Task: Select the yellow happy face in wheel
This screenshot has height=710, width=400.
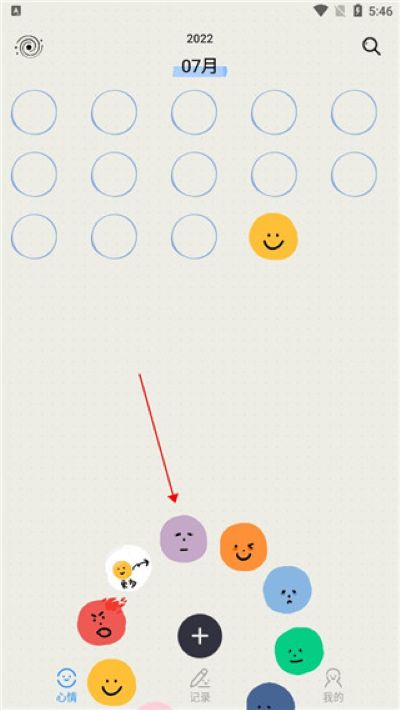Action: [111, 683]
